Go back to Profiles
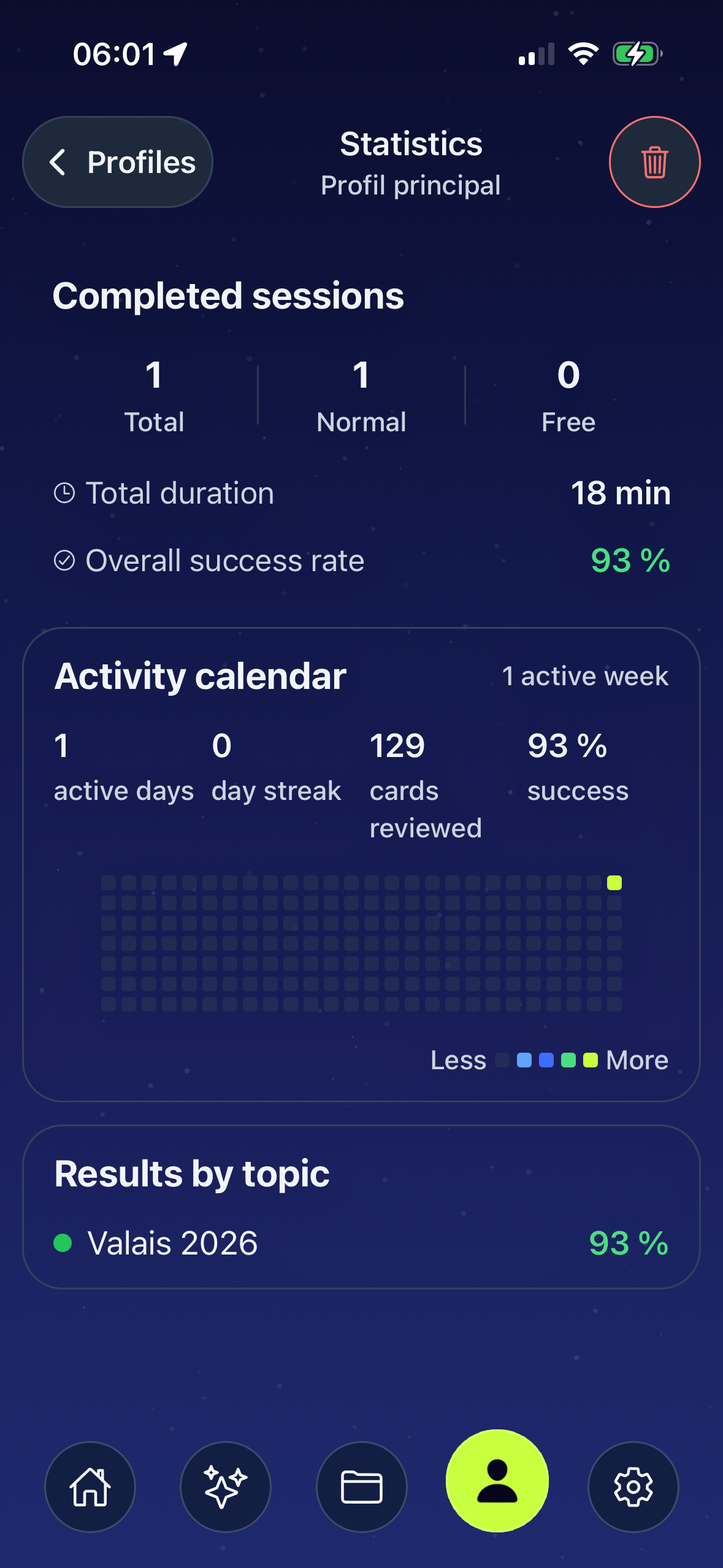723x1568 pixels. click(x=118, y=162)
